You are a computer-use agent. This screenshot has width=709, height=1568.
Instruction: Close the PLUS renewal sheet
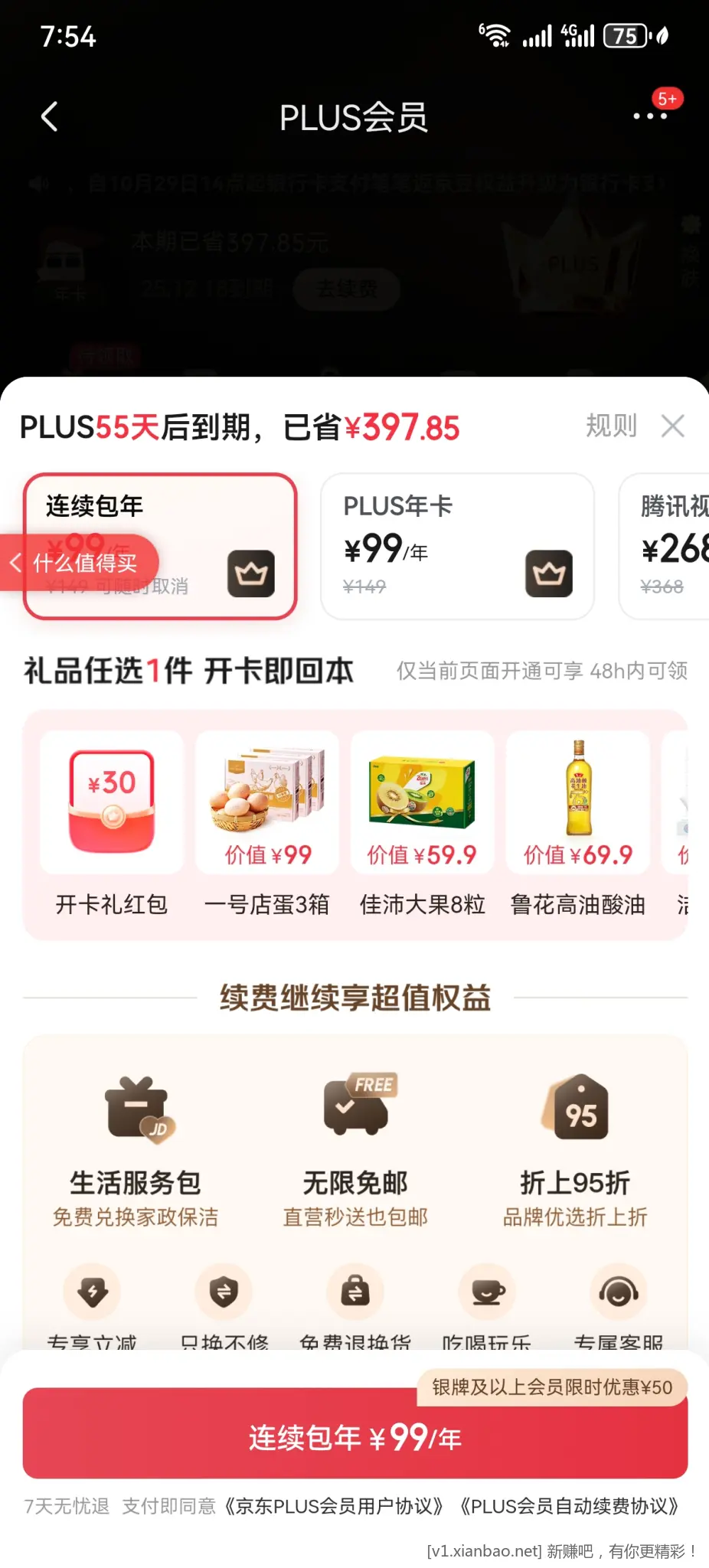(672, 426)
